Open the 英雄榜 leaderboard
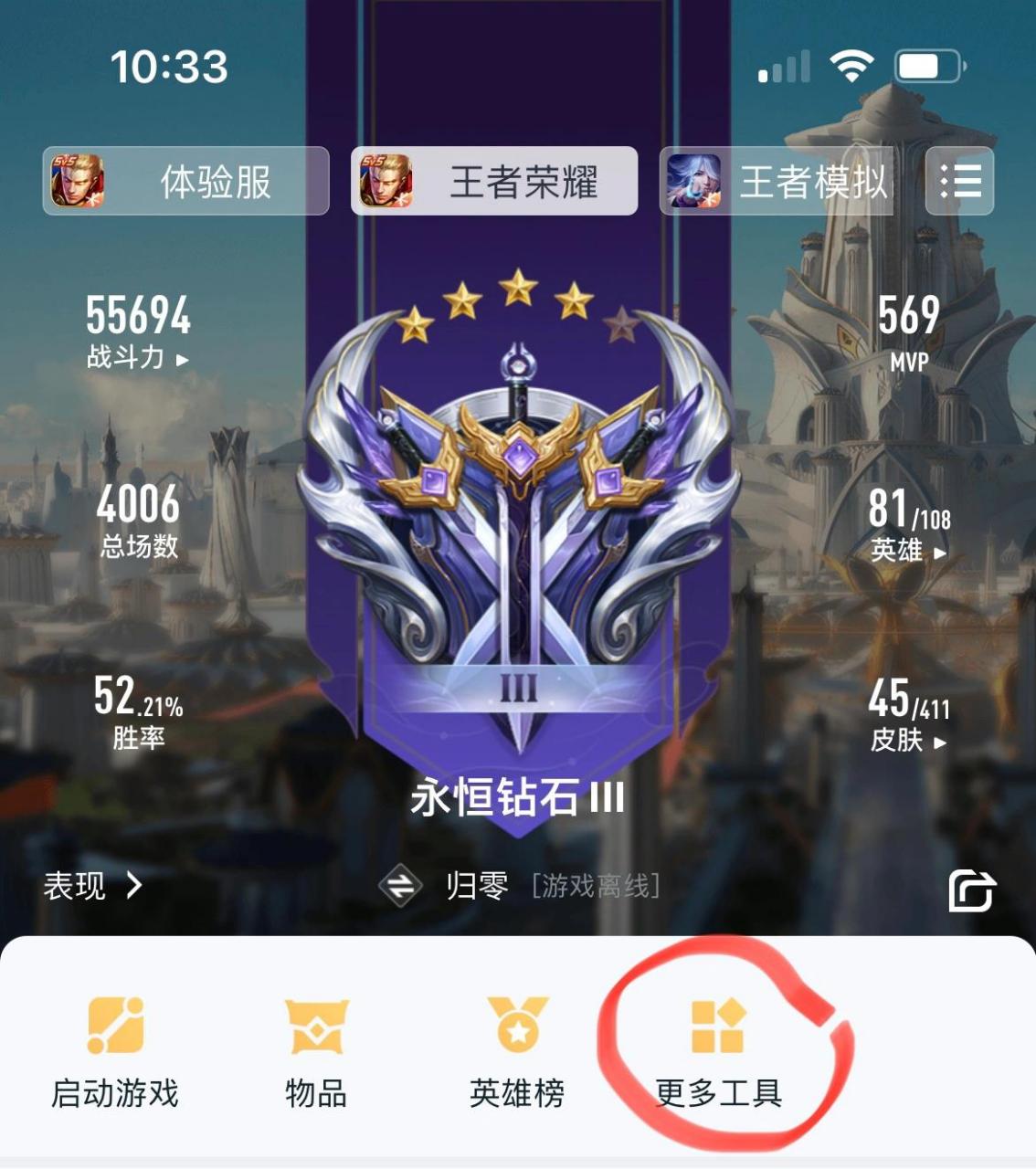 click(x=517, y=1050)
